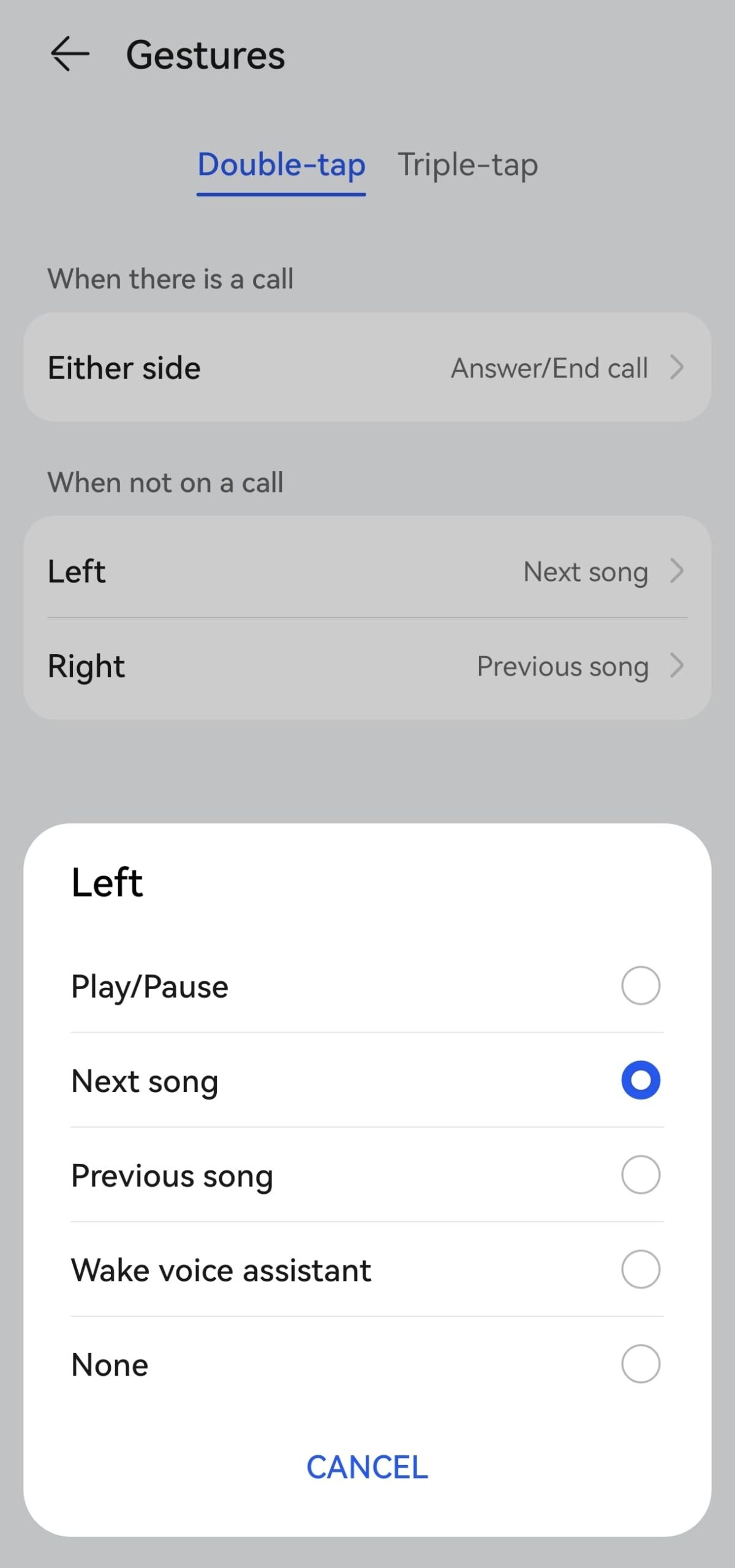Switch to the Triple-tap tab
Viewport: 735px width, 1568px height.
[467, 165]
